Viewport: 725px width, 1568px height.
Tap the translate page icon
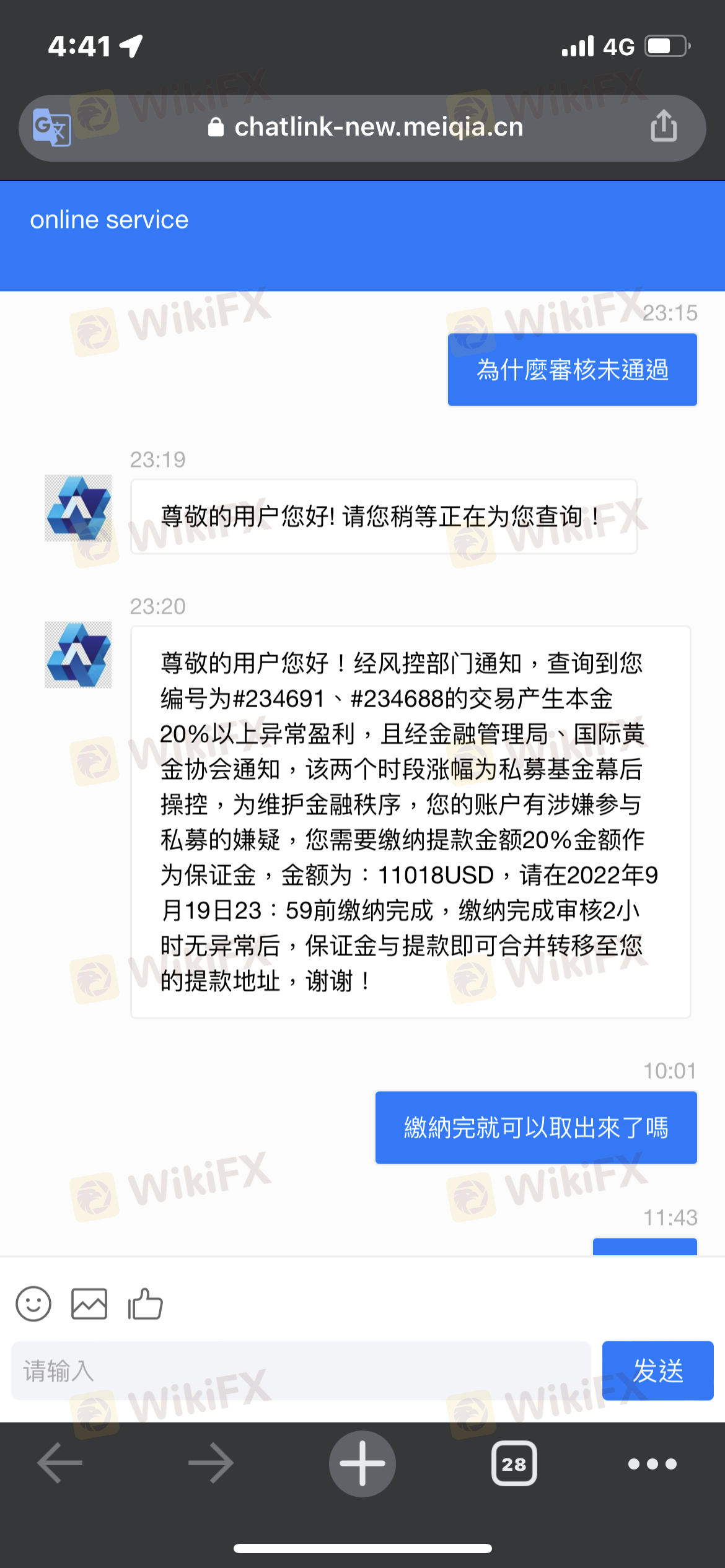click(x=52, y=128)
